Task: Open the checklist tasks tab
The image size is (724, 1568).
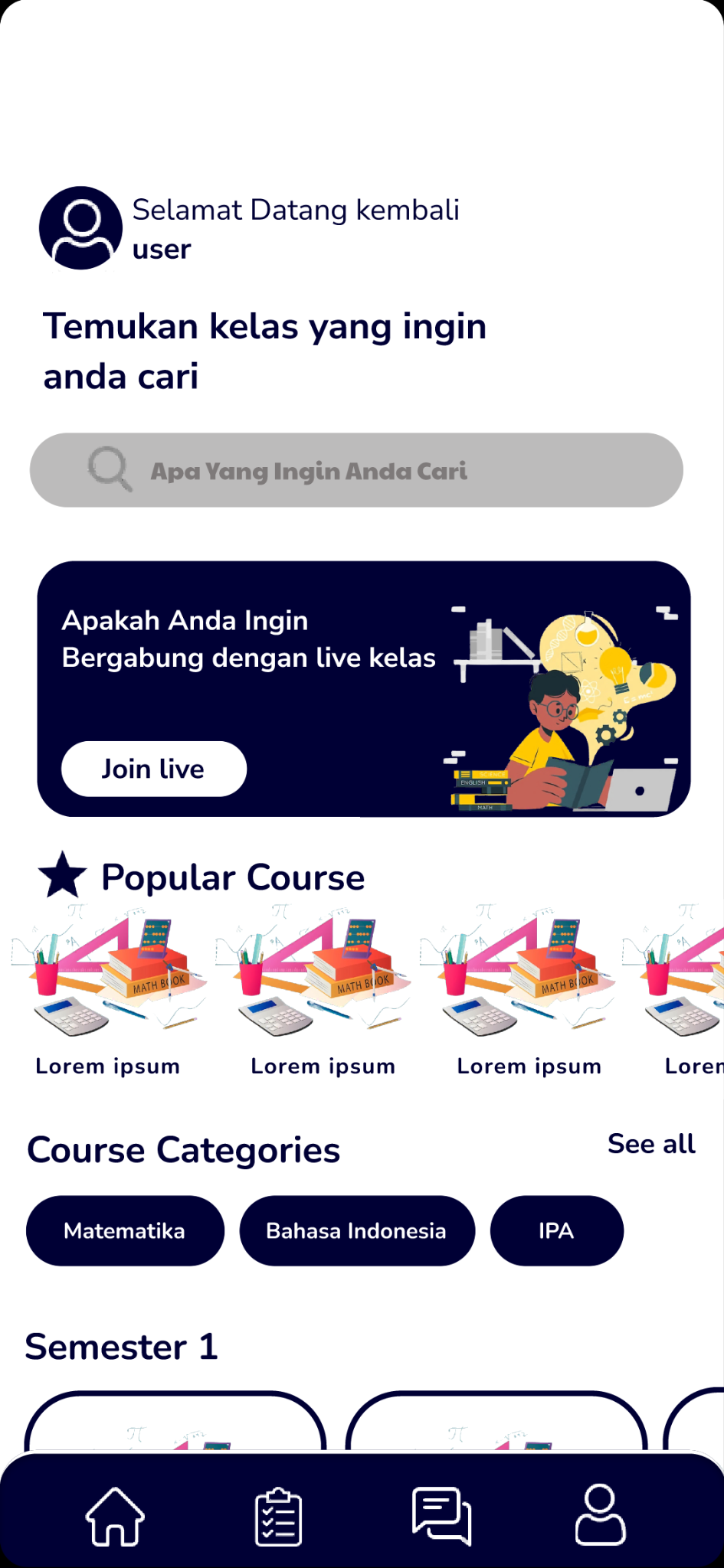Action: [278, 1516]
